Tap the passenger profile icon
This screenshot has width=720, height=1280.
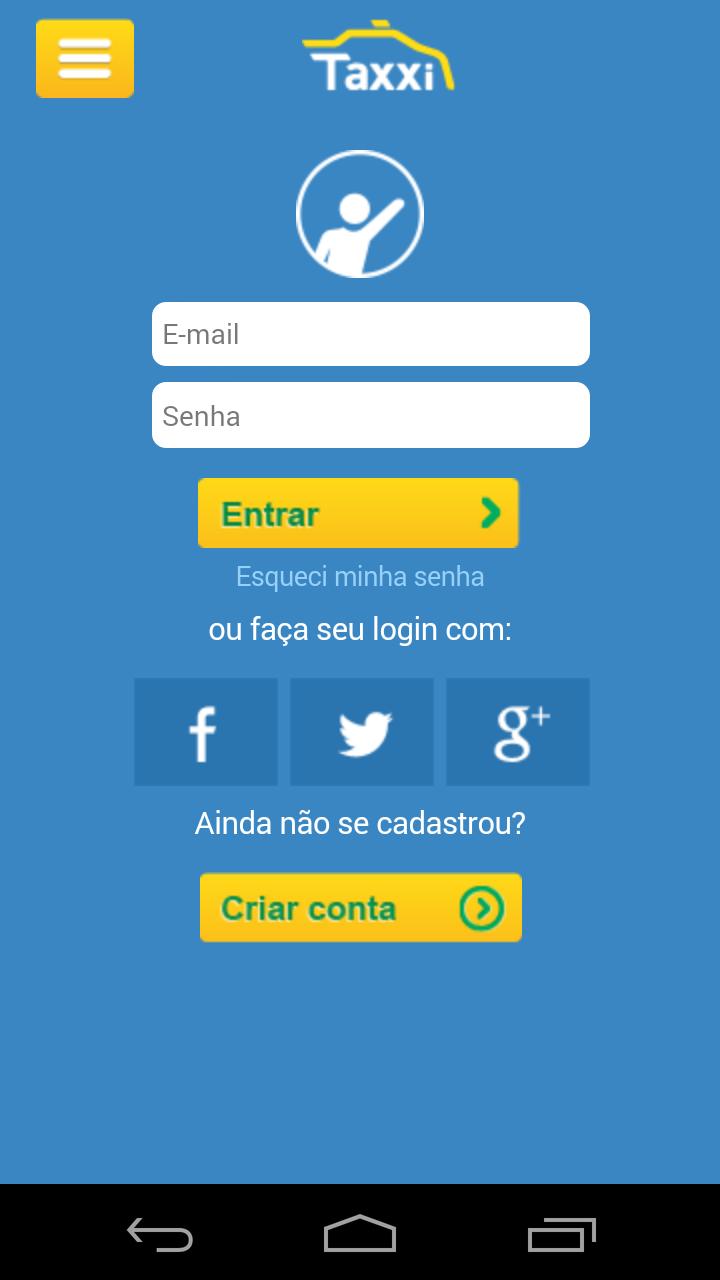click(x=359, y=213)
